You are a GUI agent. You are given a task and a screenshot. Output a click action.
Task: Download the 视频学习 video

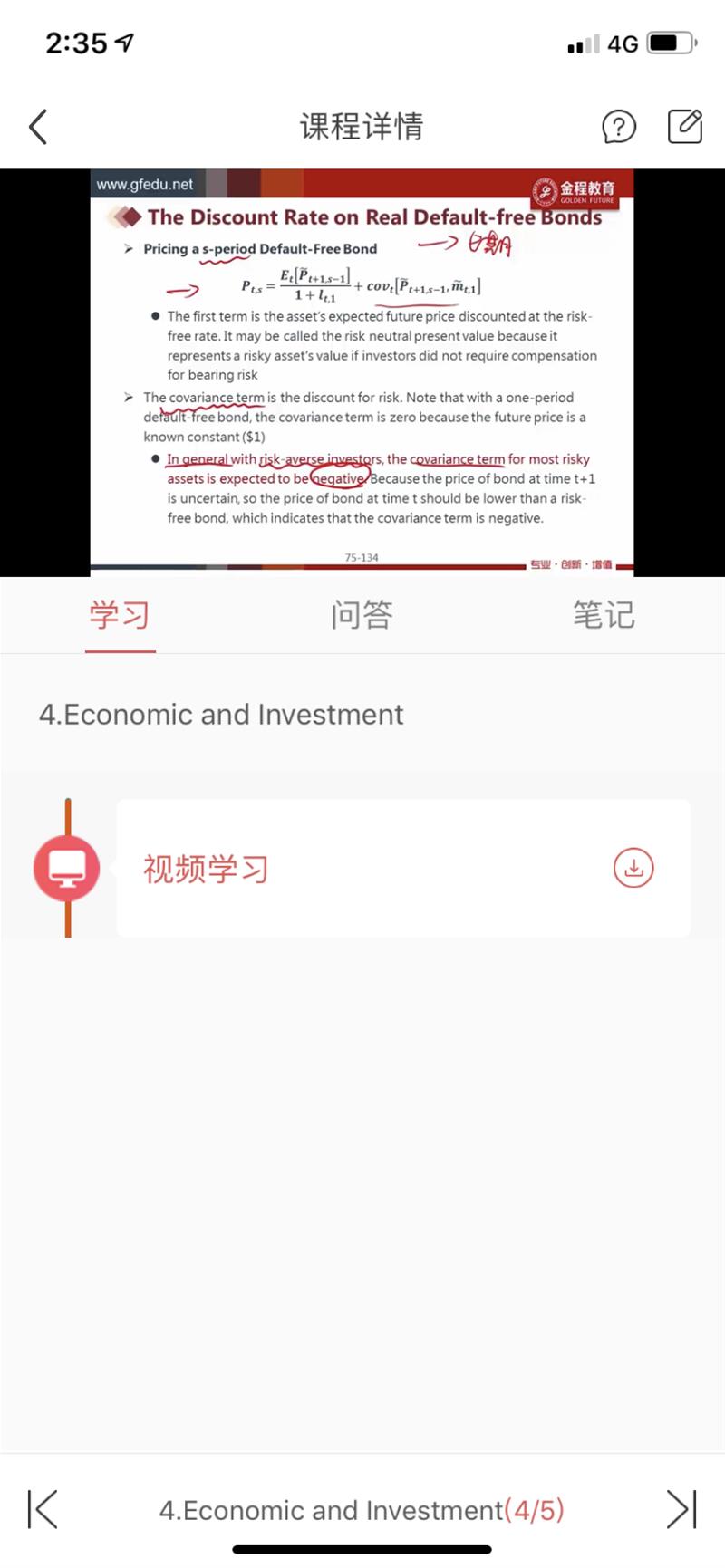pyautogui.click(x=633, y=868)
